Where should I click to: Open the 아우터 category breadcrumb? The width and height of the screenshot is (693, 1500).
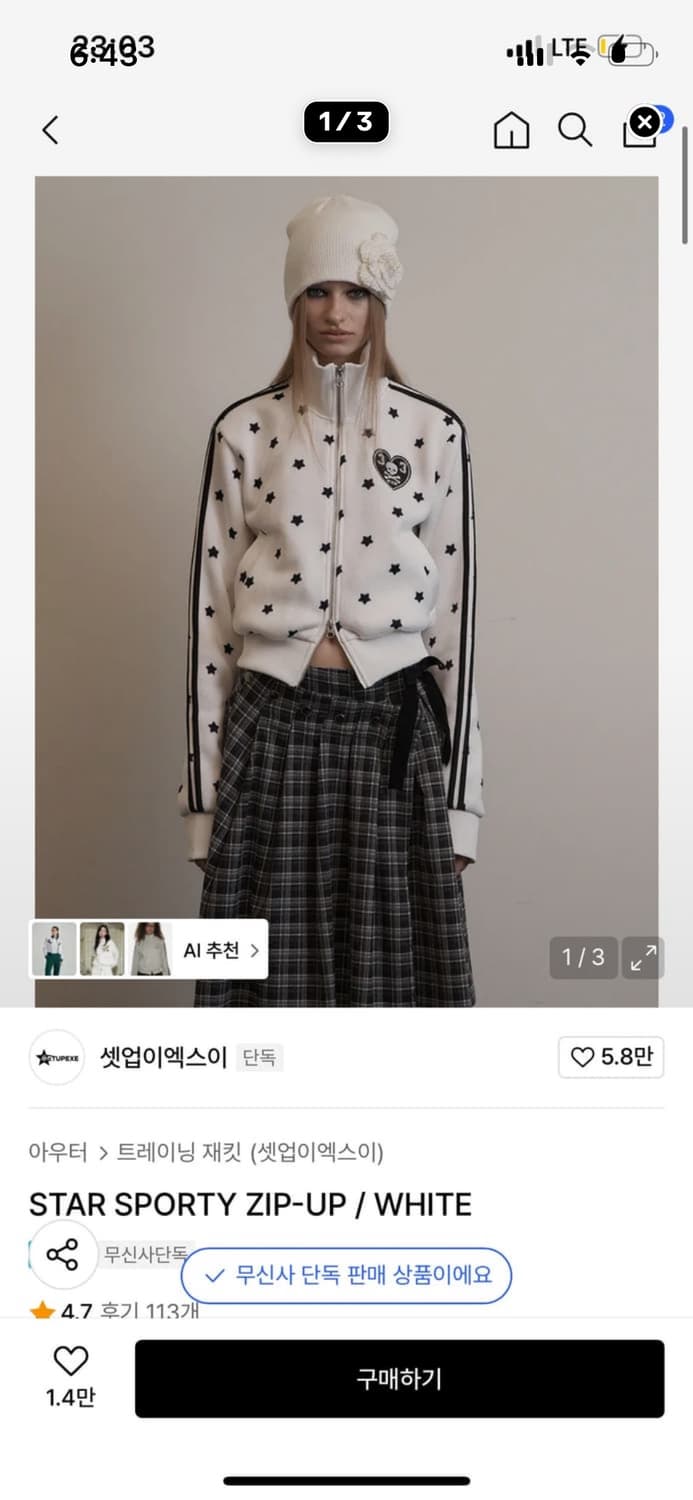58,1152
